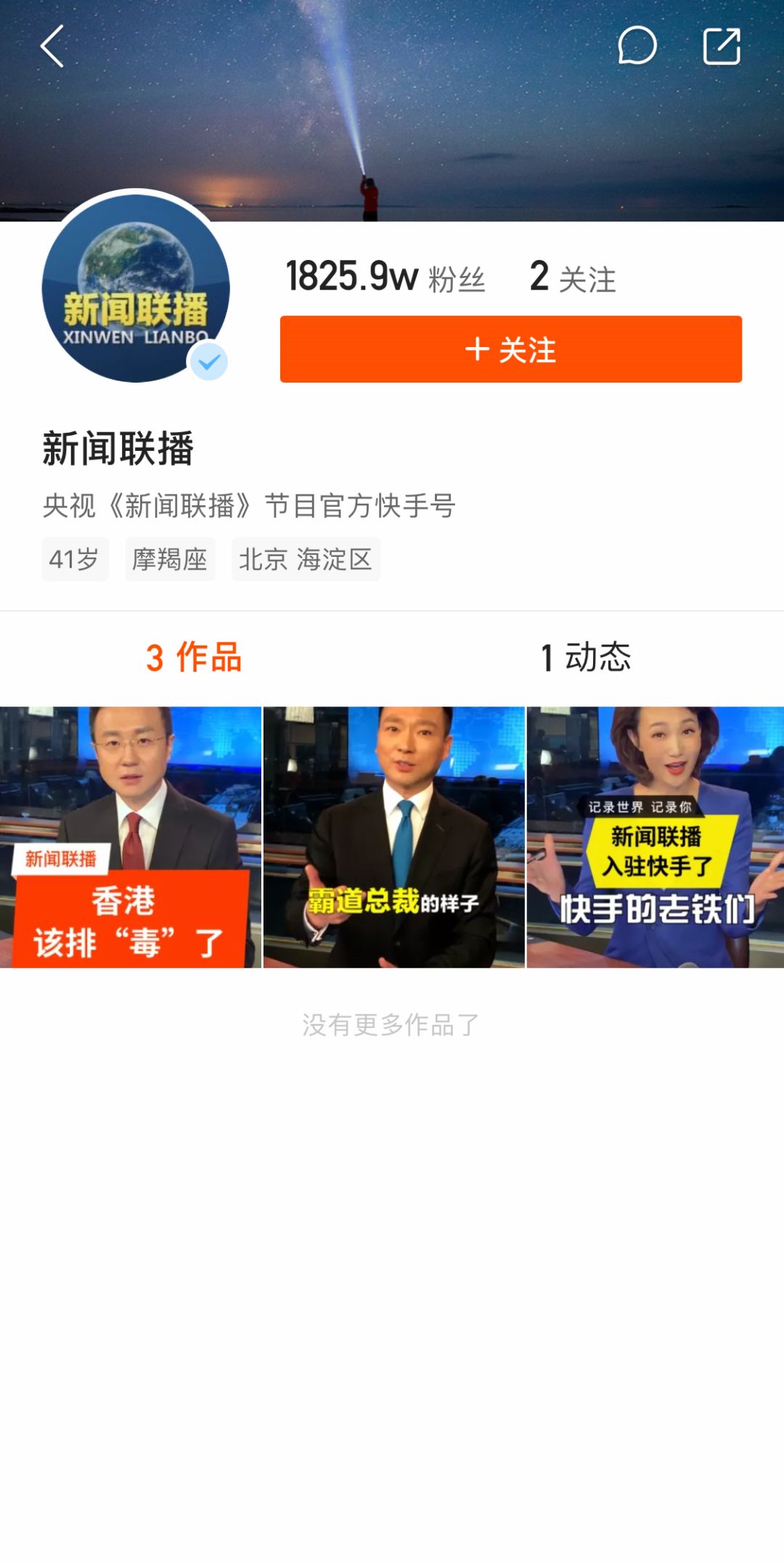784x1564 pixels.
Task: Open the message bubble icon
Action: (x=637, y=46)
